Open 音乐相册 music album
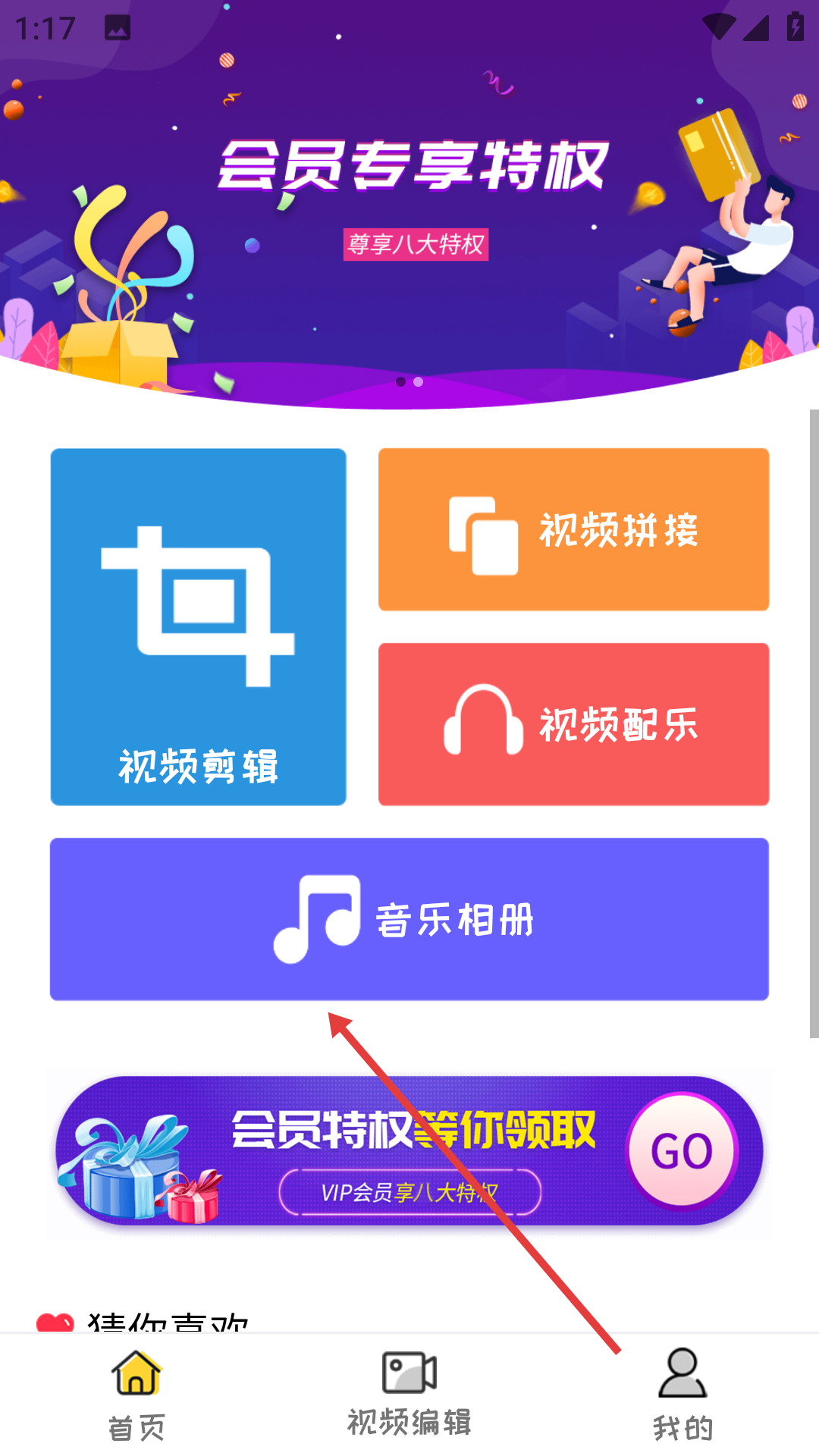Viewport: 819px width, 1456px height. (409, 919)
